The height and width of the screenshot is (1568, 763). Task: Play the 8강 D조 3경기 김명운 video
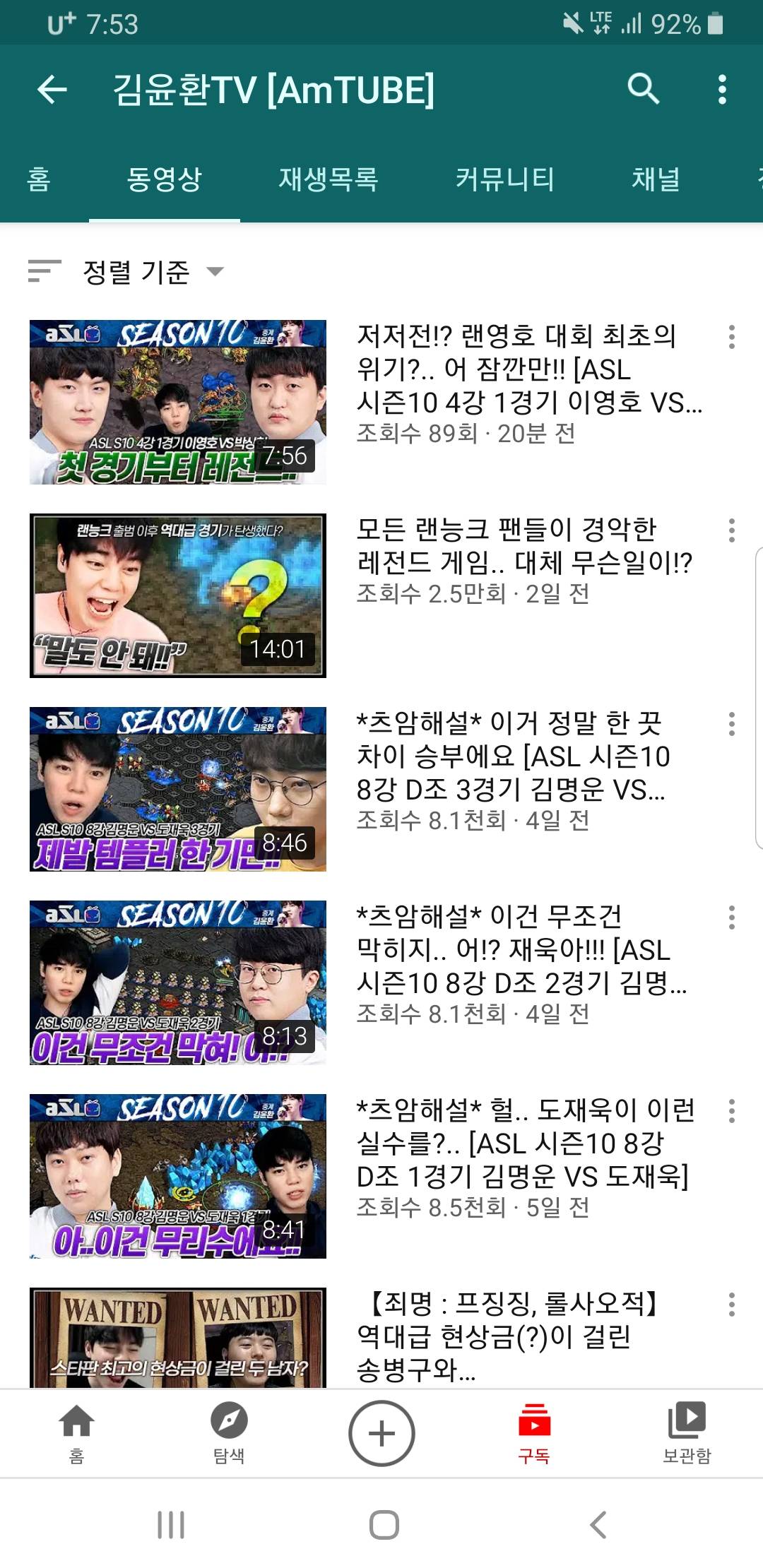pyautogui.click(x=177, y=789)
